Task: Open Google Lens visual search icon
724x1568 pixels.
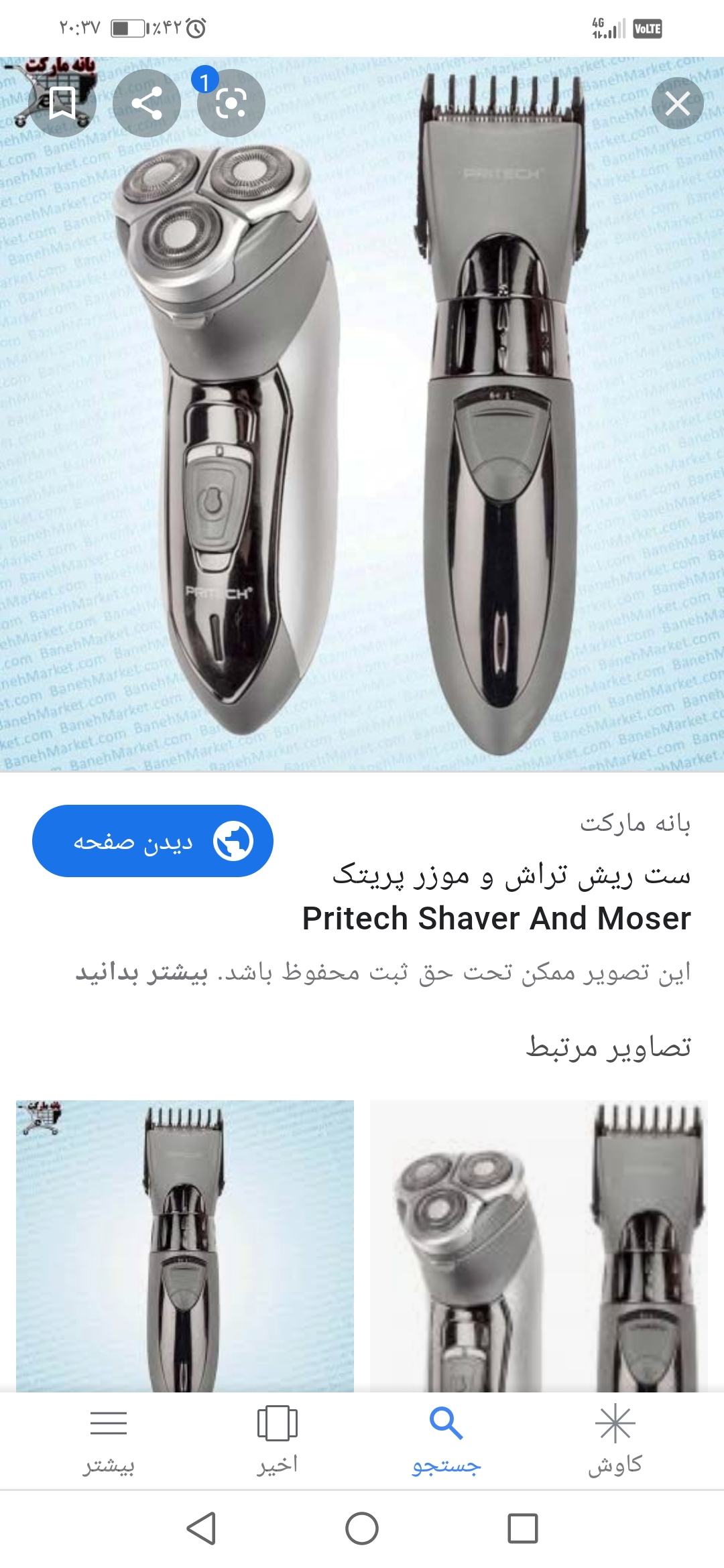Action: (231, 103)
